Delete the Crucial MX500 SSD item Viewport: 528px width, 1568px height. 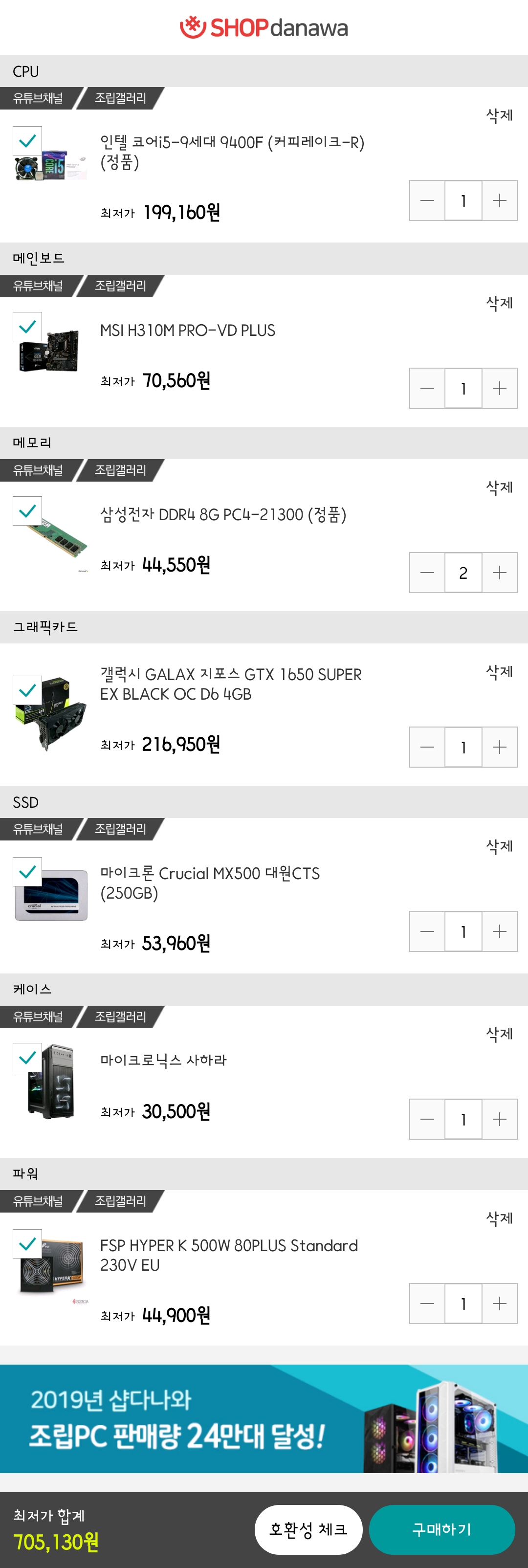tap(499, 846)
